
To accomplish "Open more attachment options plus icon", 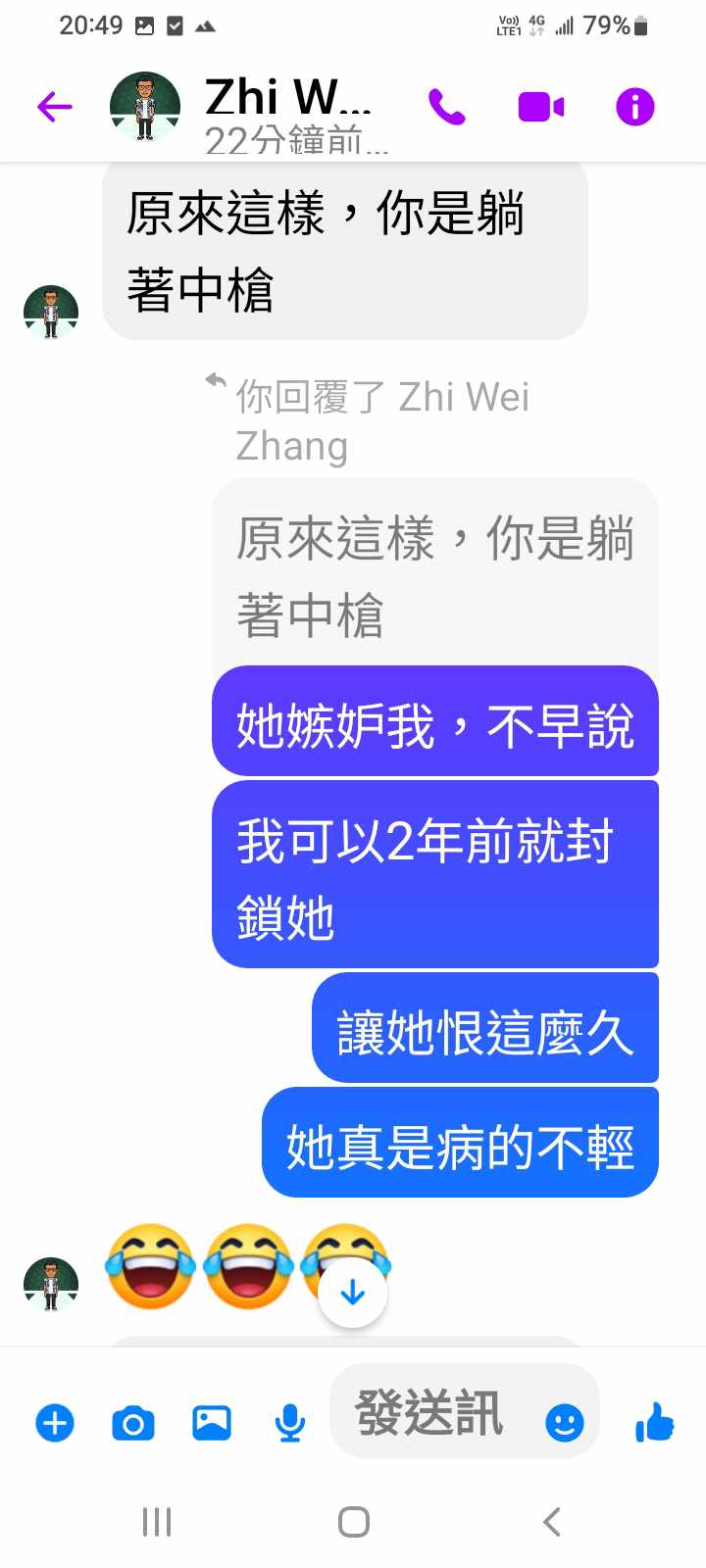I will coord(55,1422).
